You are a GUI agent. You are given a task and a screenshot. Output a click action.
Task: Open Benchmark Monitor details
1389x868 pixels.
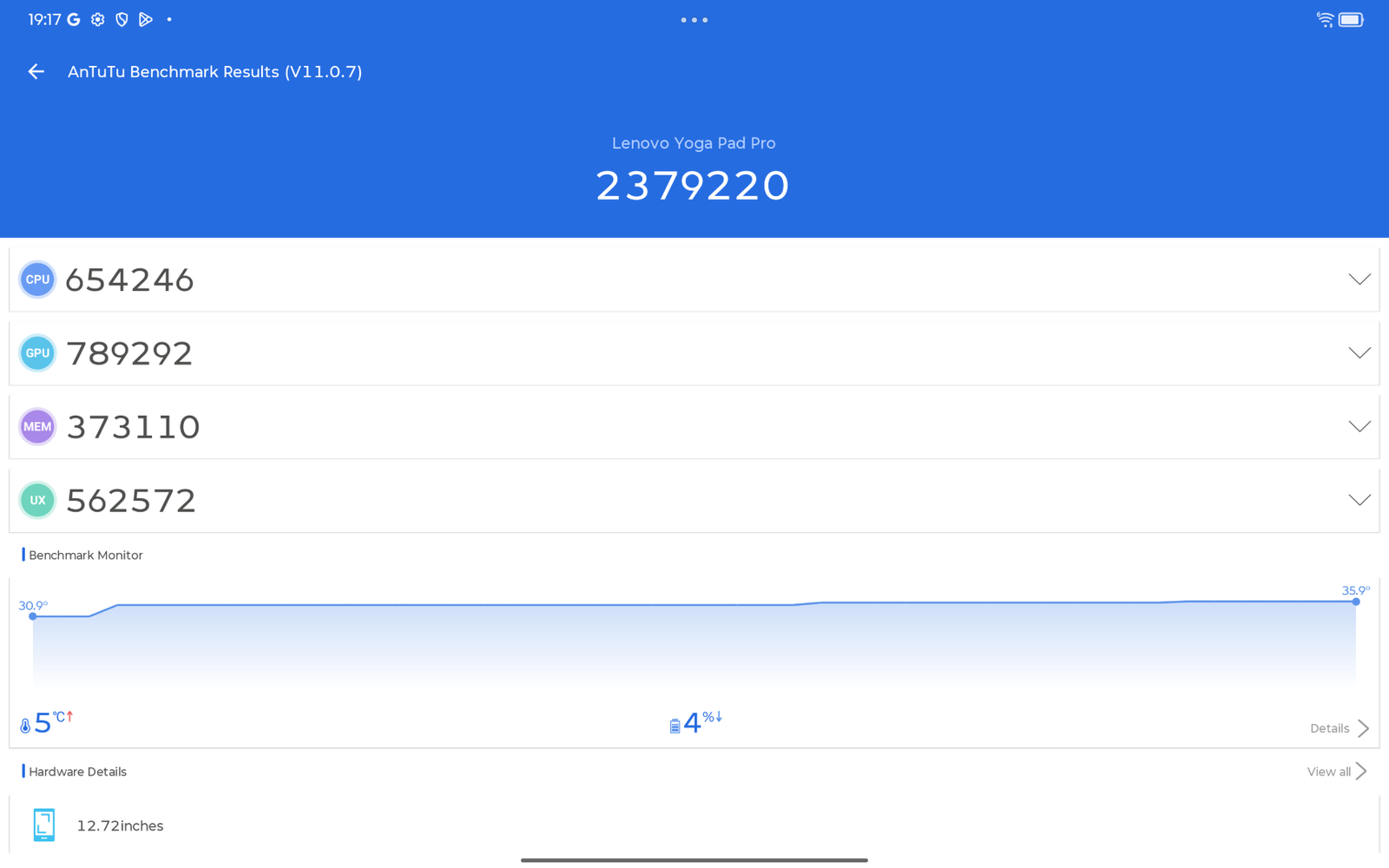click(1339, 728)
